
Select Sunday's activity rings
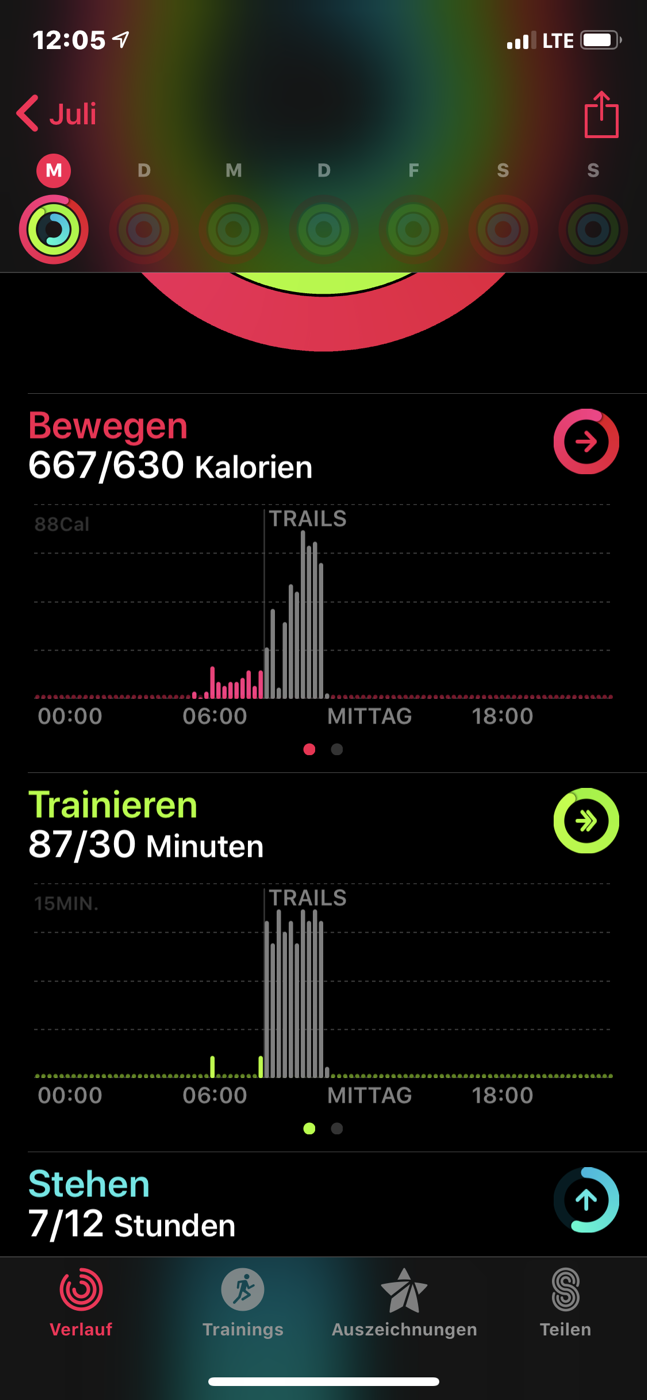(593, 229)
